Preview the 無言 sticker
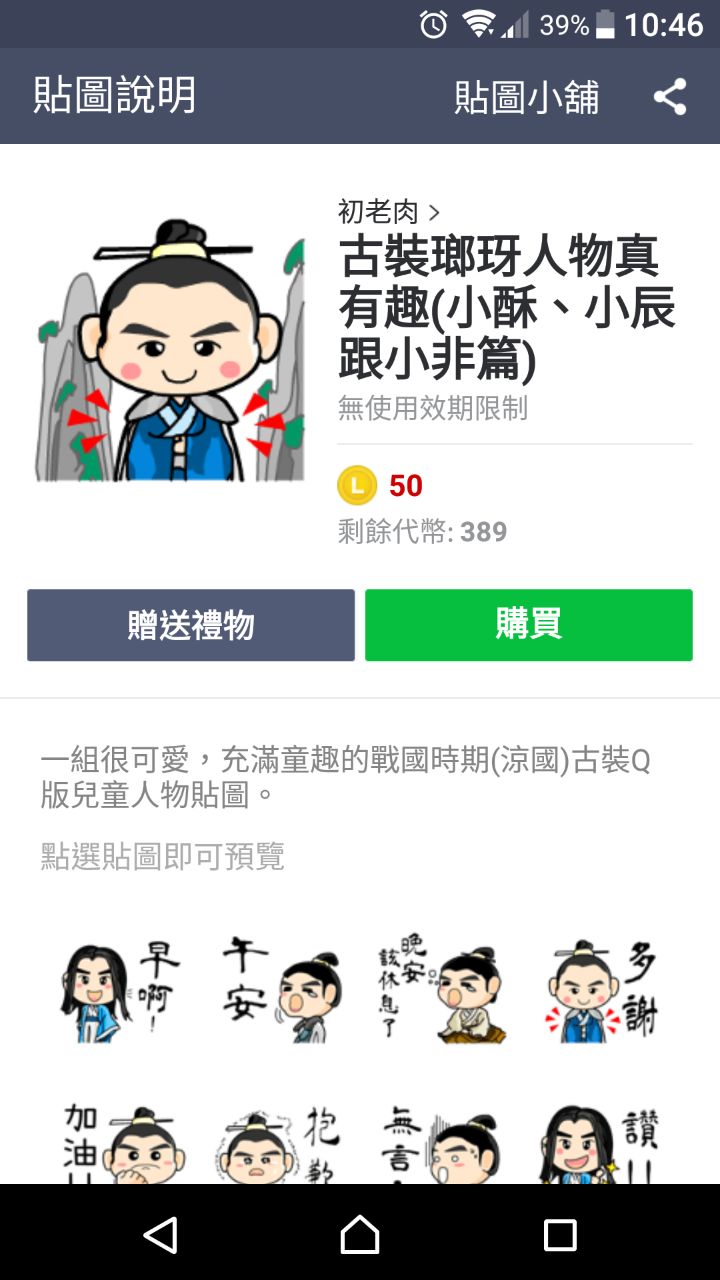The height and width of the screenshot is (1280, 720). click(x=438, y=1145)
